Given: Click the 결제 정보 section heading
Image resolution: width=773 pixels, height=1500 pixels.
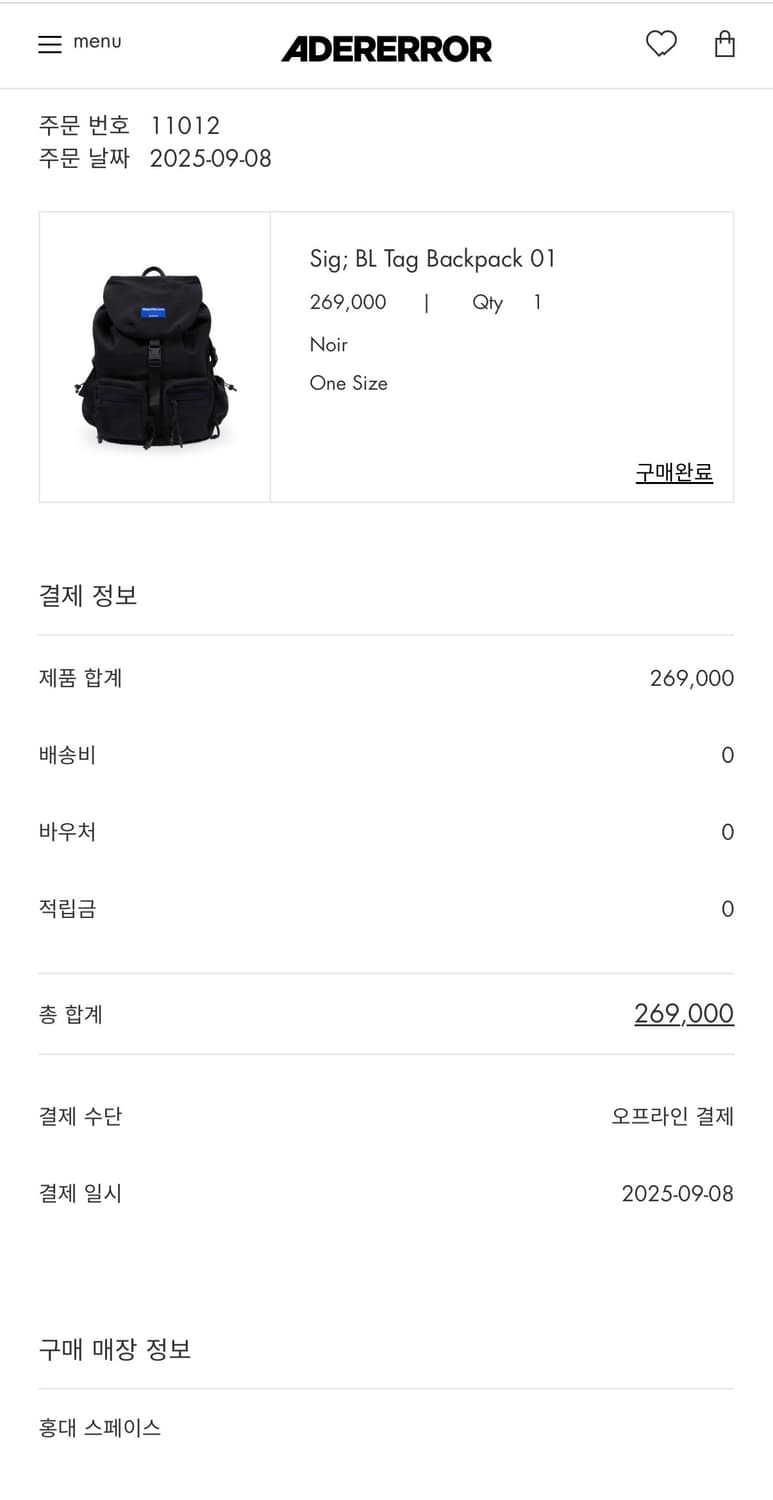Looking at the screenshot, I should [87, 595].
